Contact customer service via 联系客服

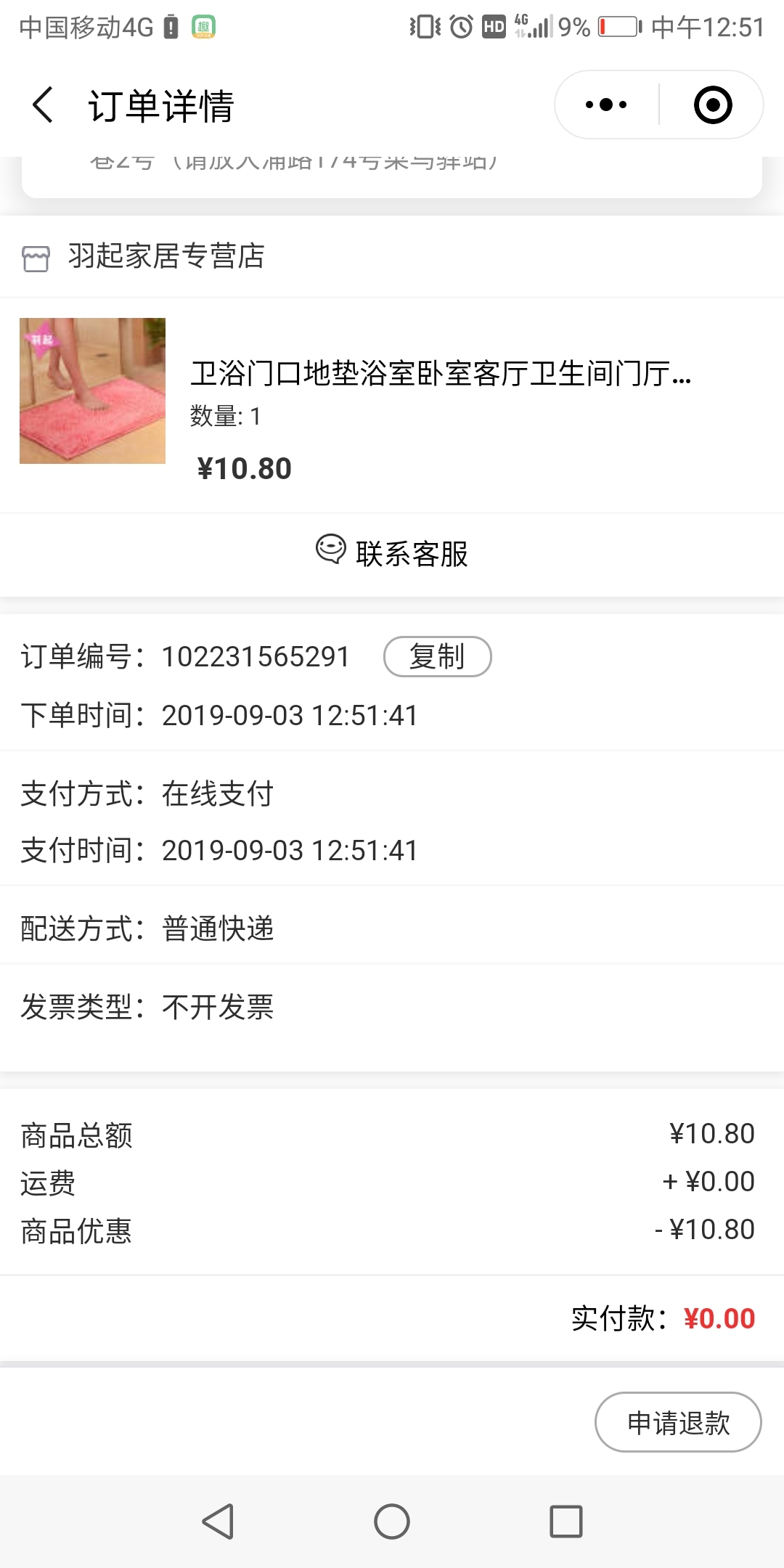pos(392,554)
